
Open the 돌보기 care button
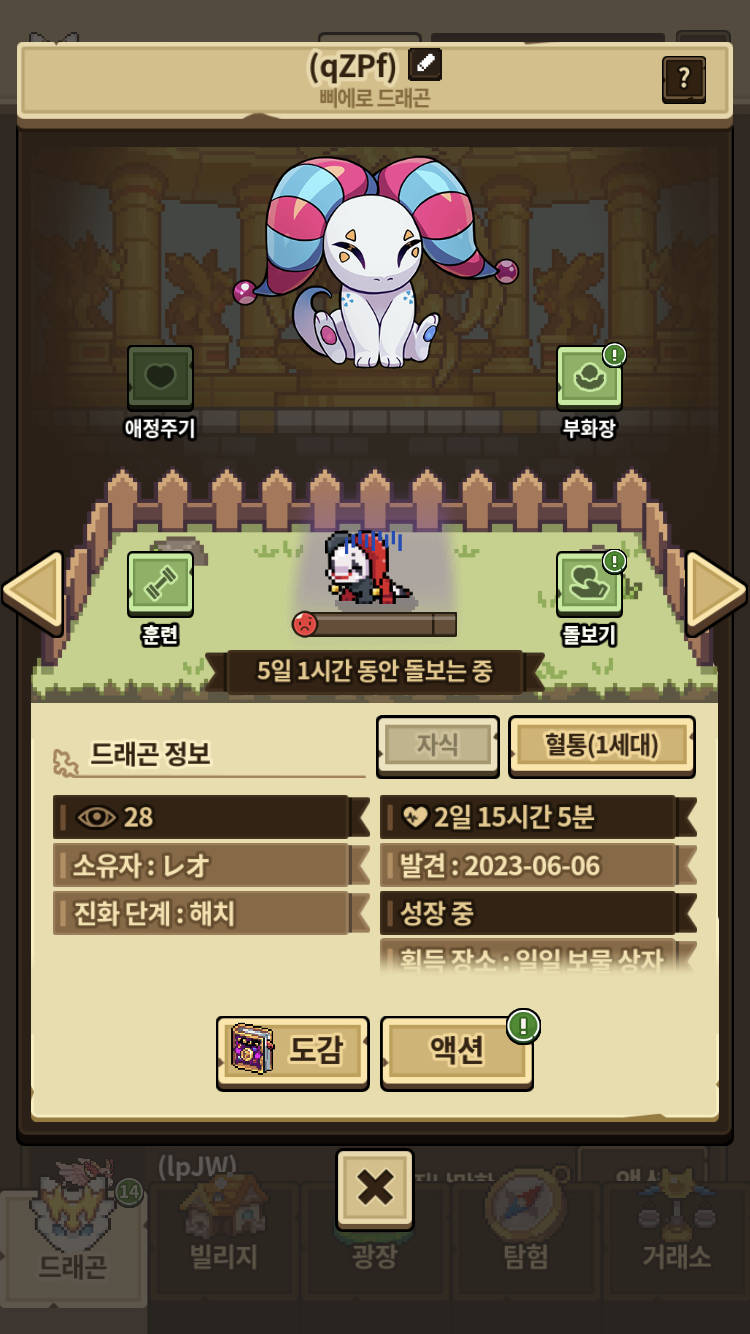(589, 585)
